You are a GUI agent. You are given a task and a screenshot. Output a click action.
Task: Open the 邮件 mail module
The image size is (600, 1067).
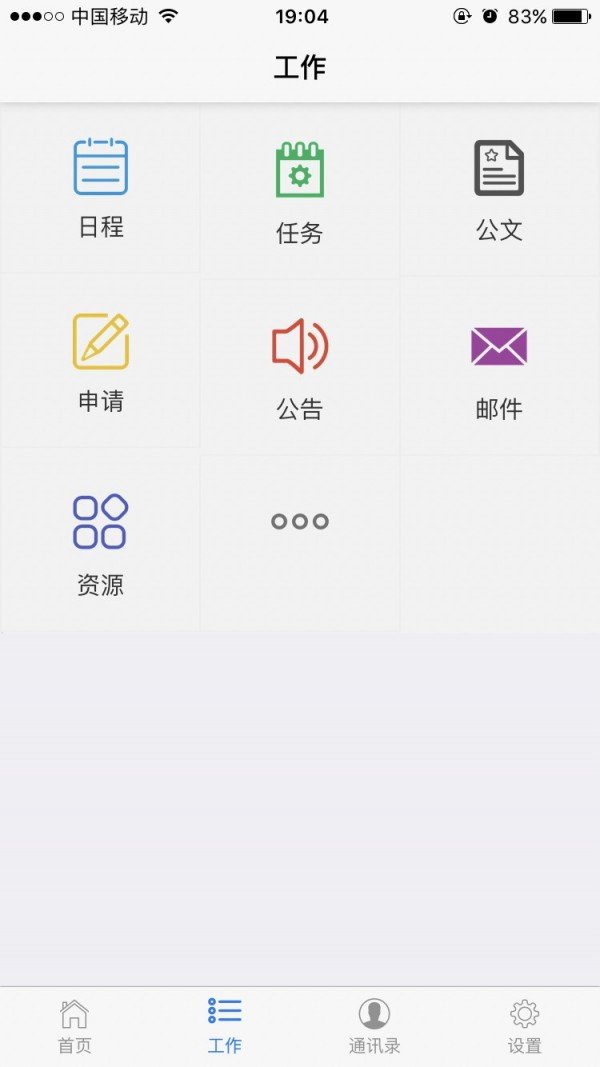(x=499, y=365)
